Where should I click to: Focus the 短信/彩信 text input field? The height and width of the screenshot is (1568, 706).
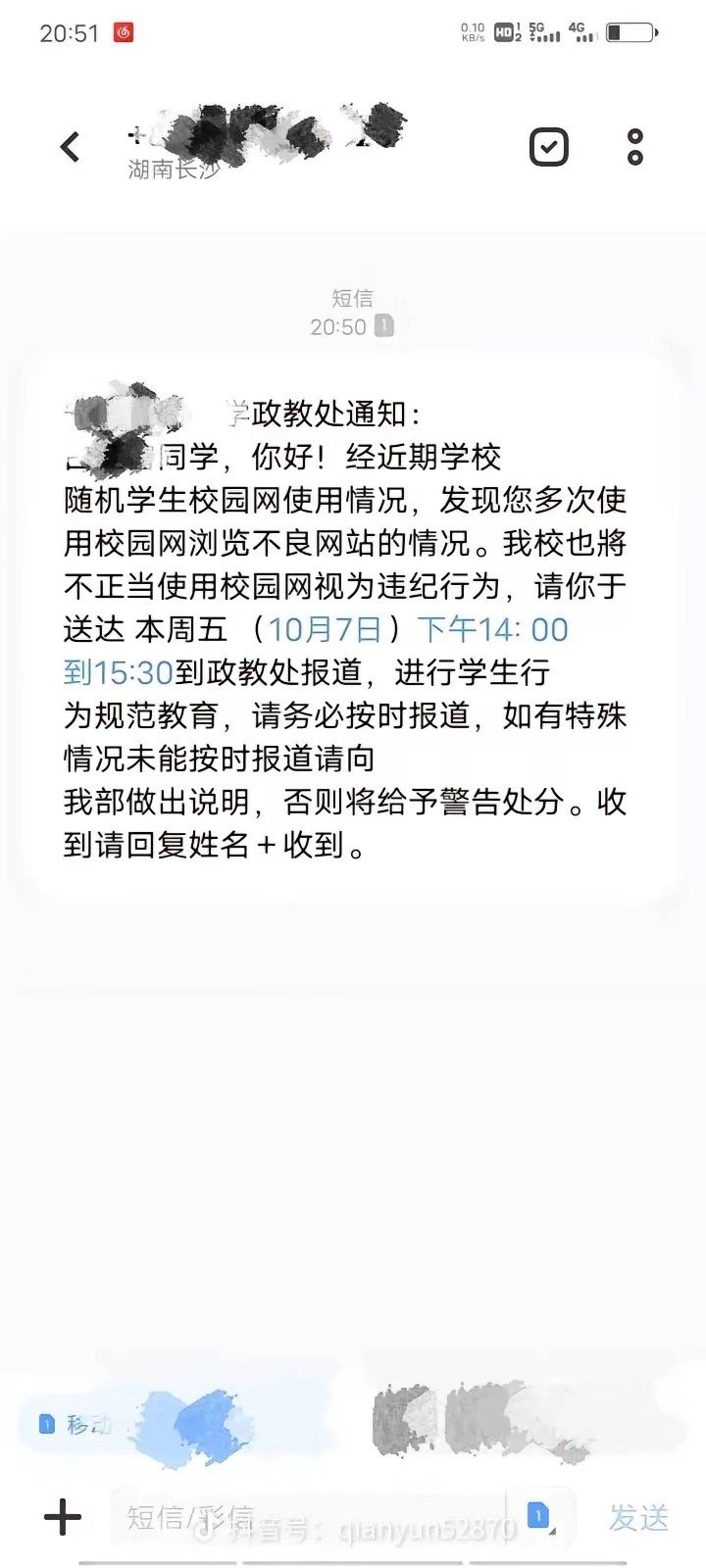pos(304,1517)
